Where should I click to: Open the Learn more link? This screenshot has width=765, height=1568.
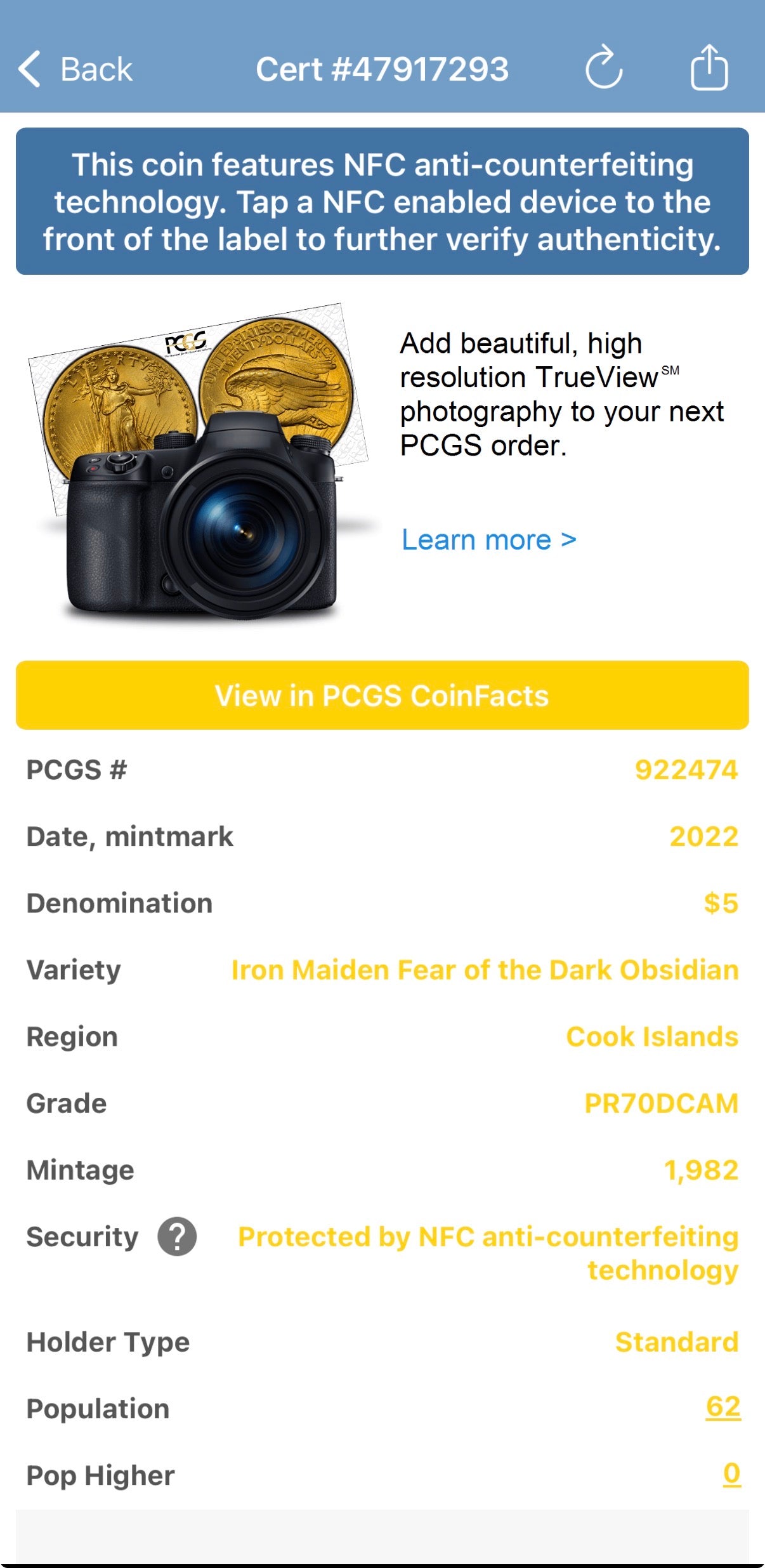(488, 540)
